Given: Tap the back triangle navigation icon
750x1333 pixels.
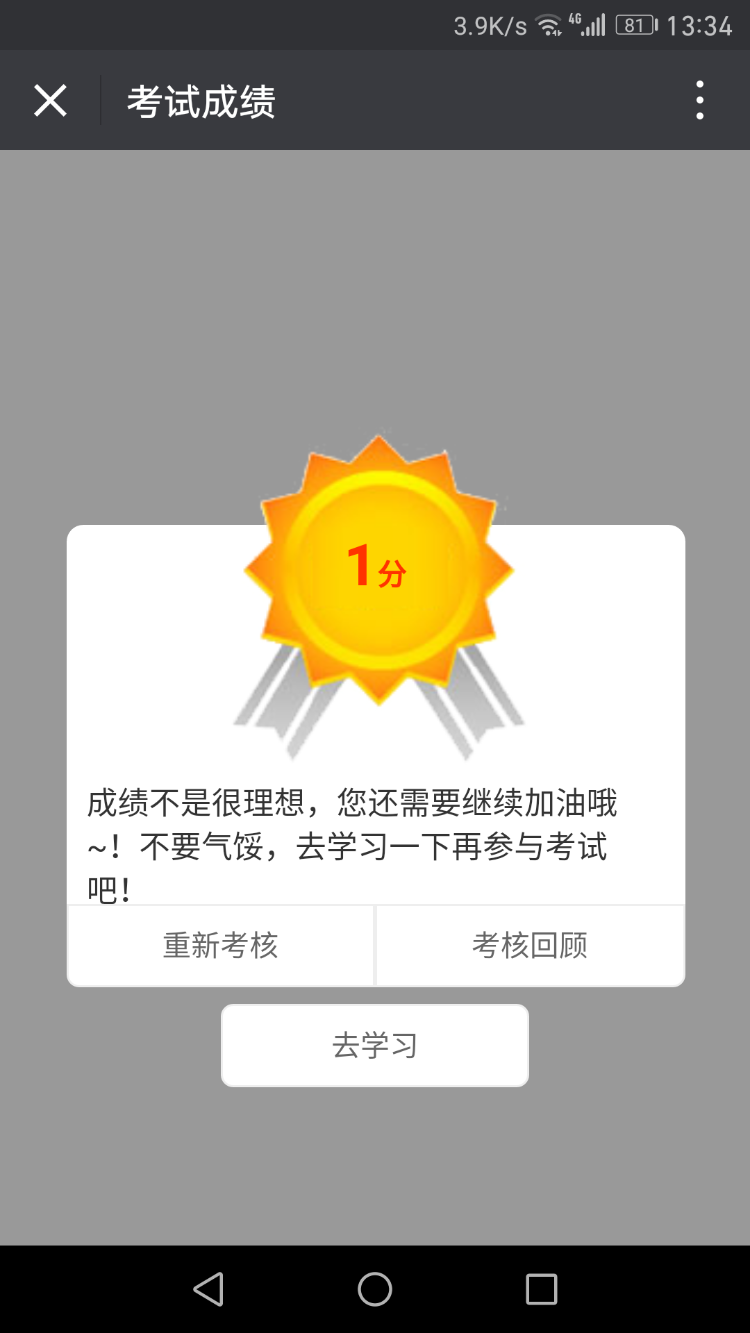Looking at the screenshot, I should point(208,1289).
